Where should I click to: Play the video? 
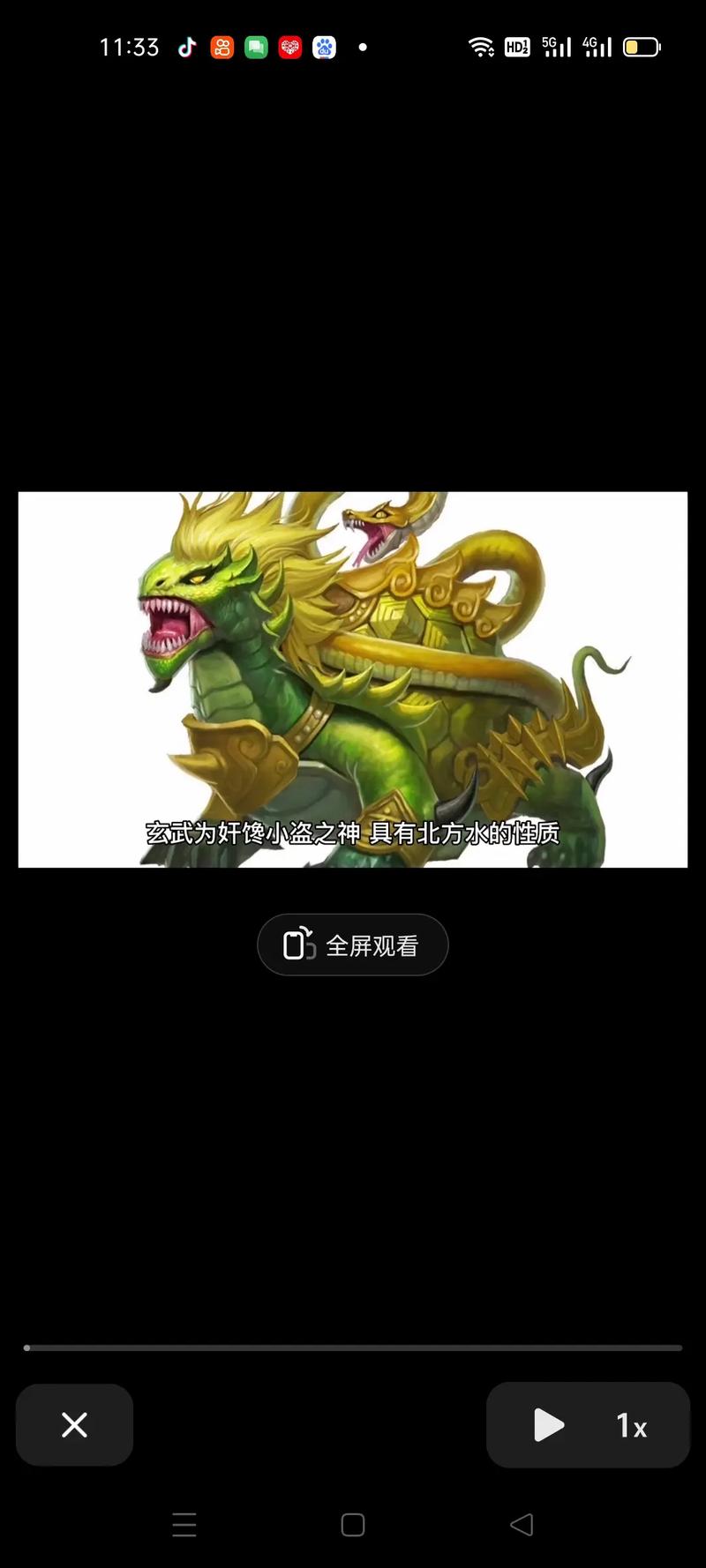click(x=548, y=1424)
